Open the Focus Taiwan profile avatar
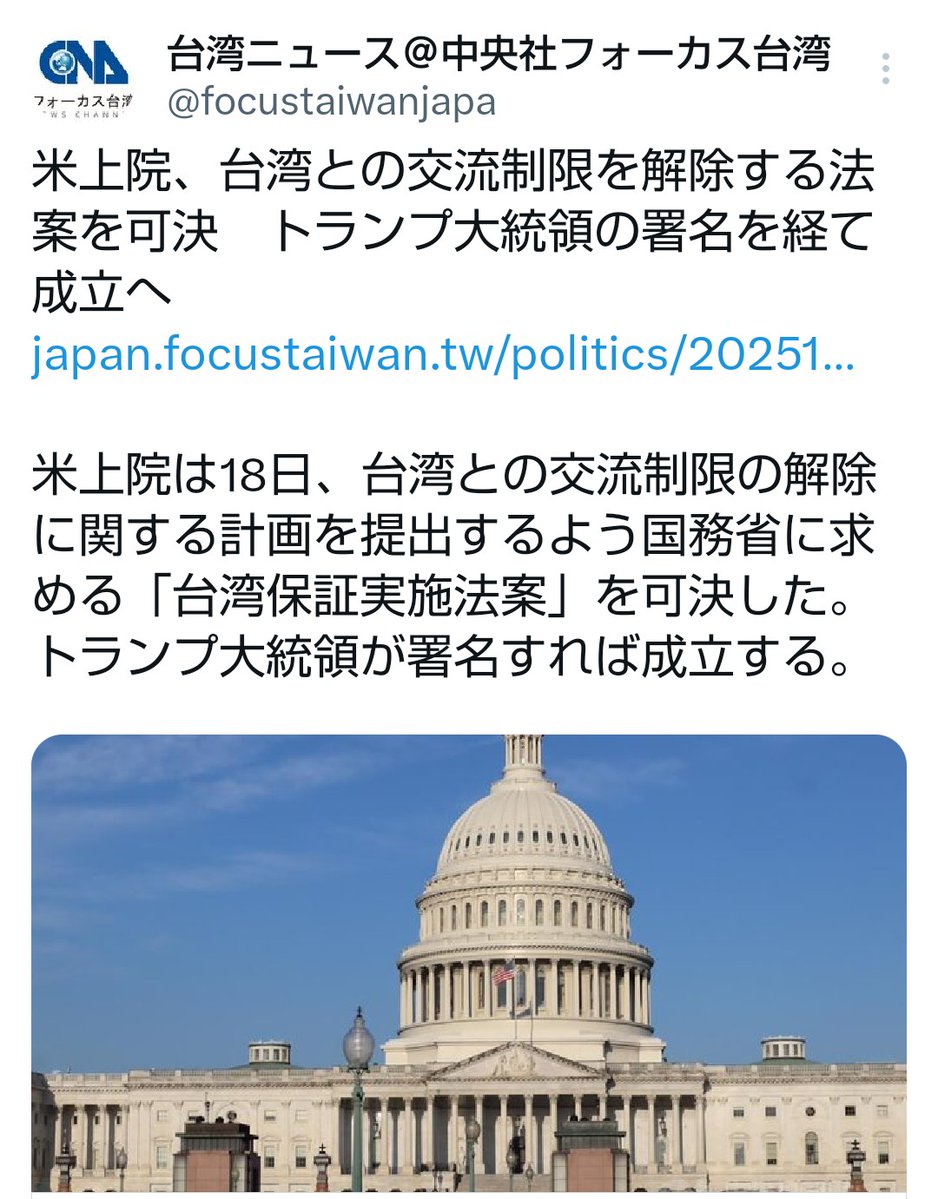The width and height of the screenshot is (938, 1199). (85, 78)
